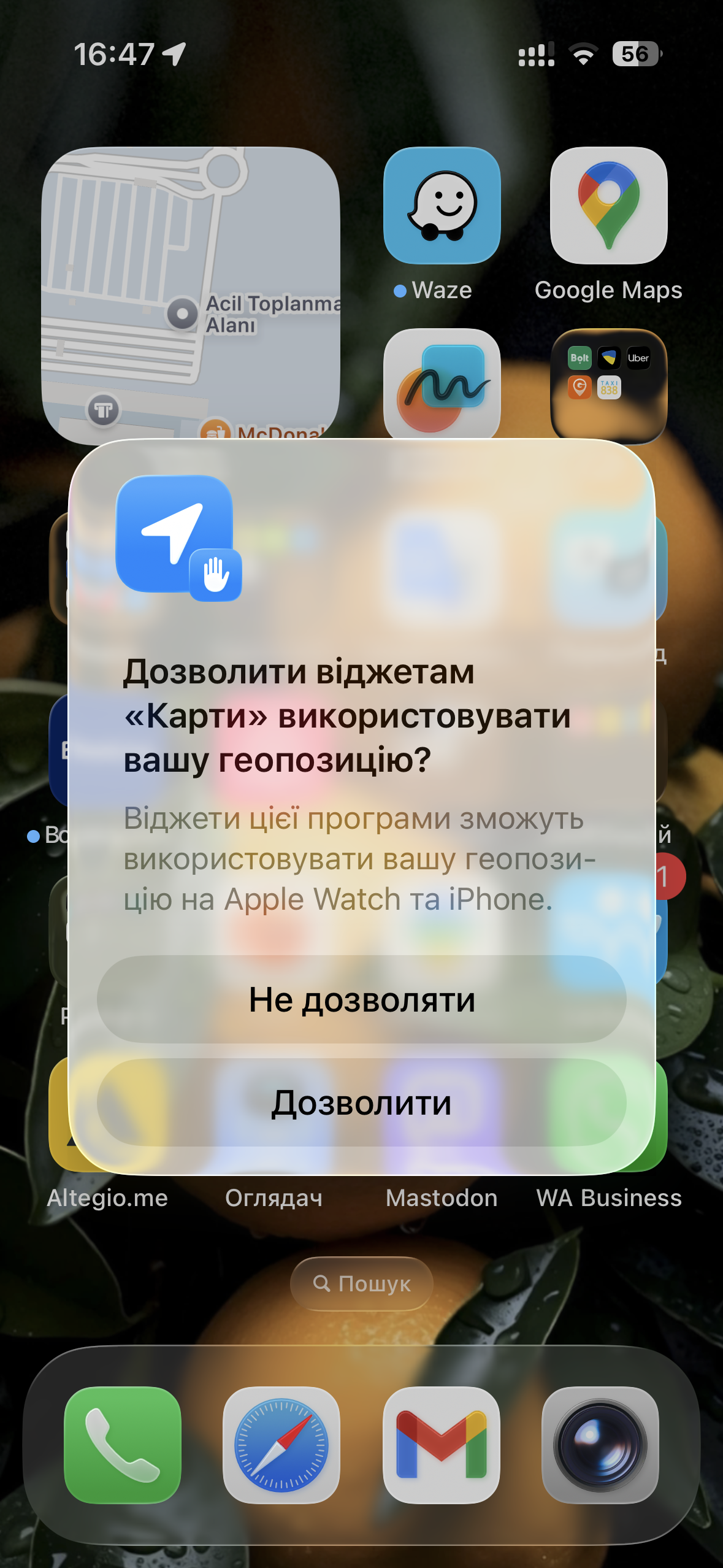Tap "Дозволити" to allow widget location access
723x1568 pixels.
(x=361, y=1103)
